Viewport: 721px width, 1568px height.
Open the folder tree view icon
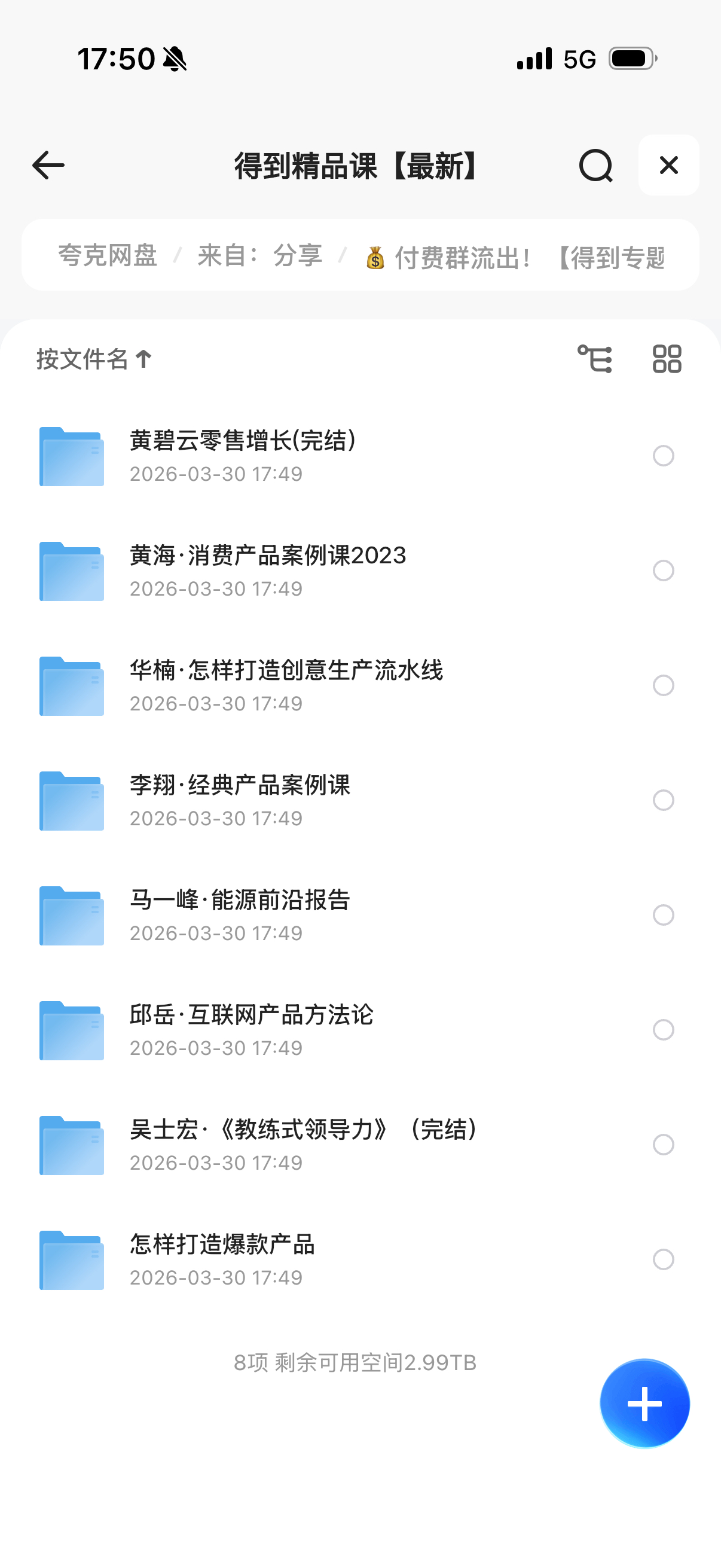click(x=594, y=359)
